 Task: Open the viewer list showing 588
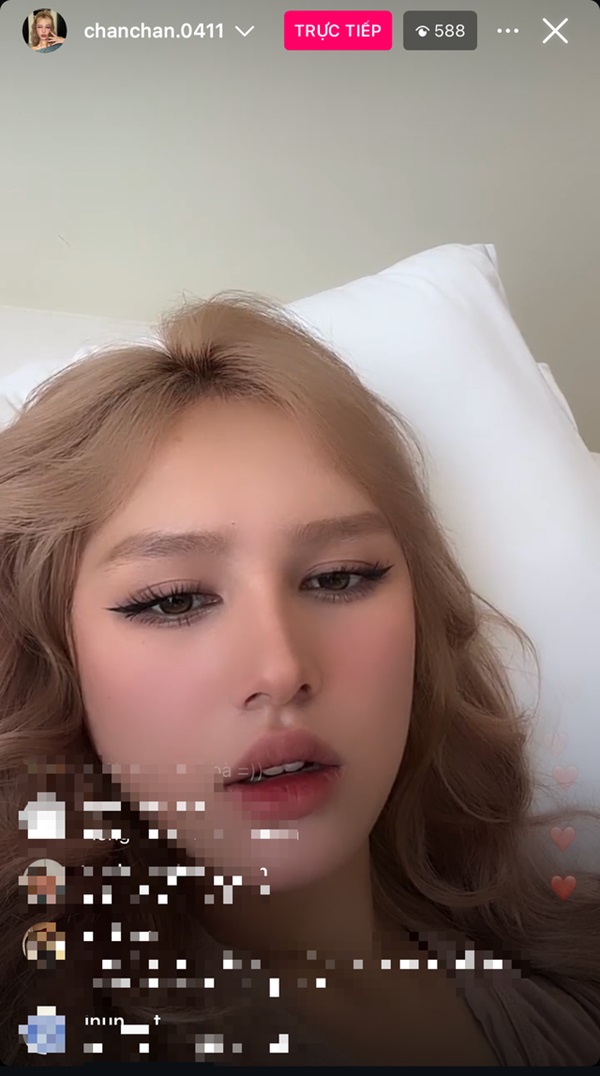[x=440, y=31]
